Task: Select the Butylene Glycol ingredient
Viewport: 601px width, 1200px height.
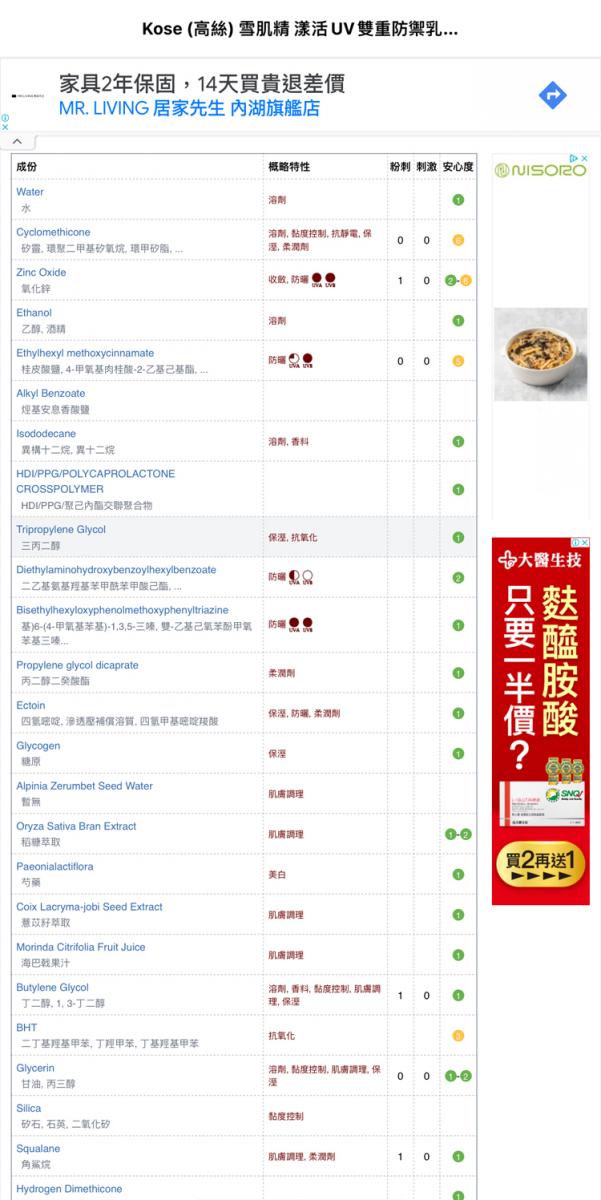Action: (52, 987)
